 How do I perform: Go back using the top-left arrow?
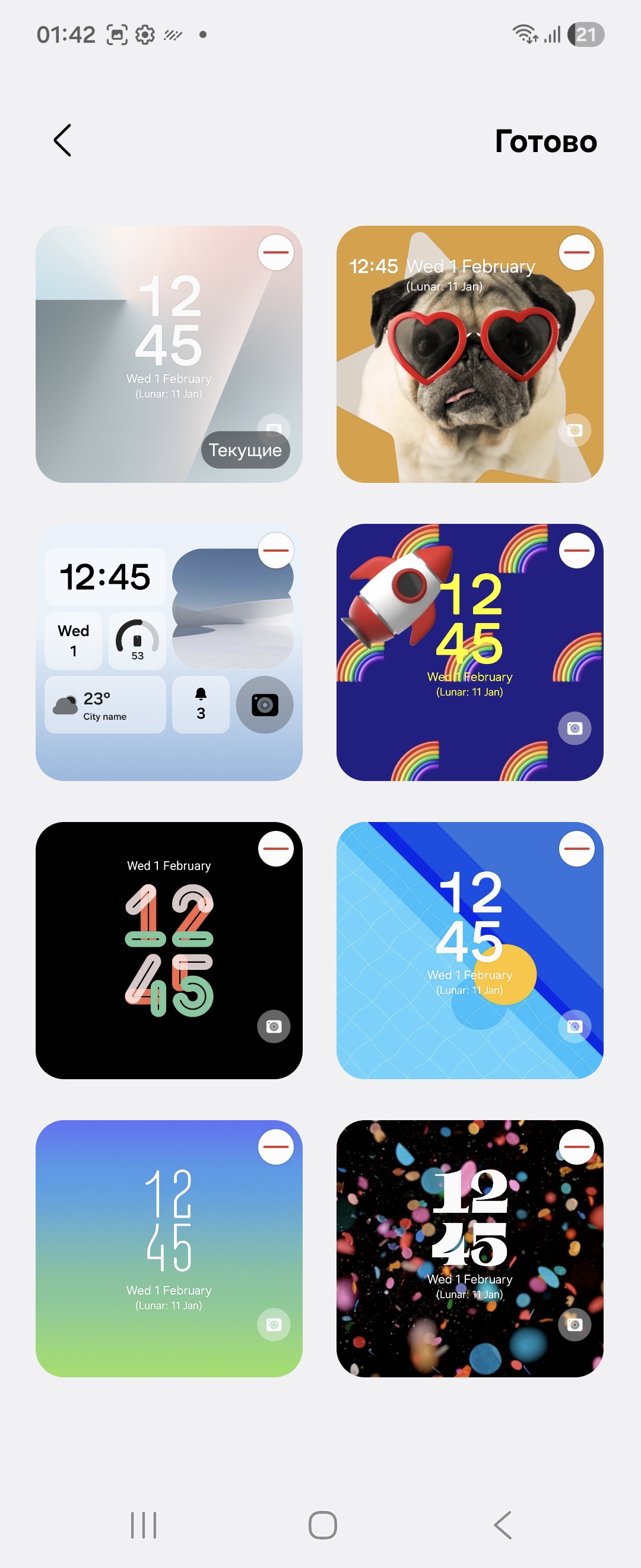pos(63,141)
